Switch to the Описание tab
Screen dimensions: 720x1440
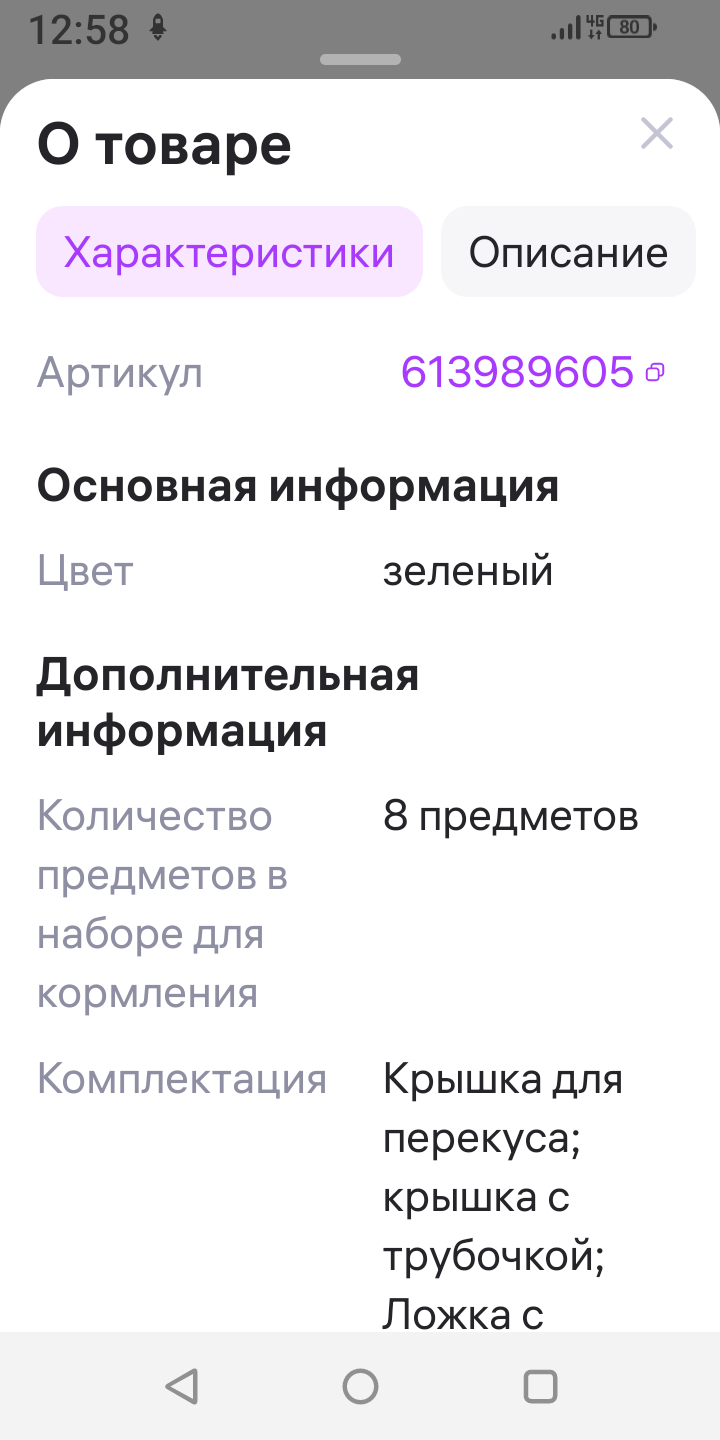click(568, 252)
